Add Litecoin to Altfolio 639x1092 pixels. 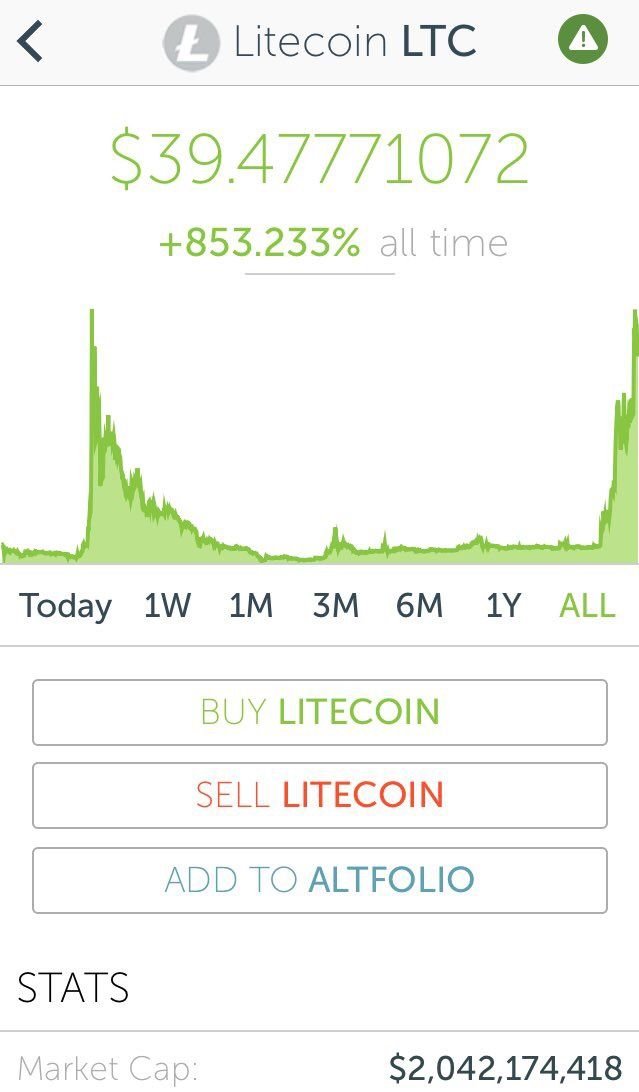click(320, 880)
